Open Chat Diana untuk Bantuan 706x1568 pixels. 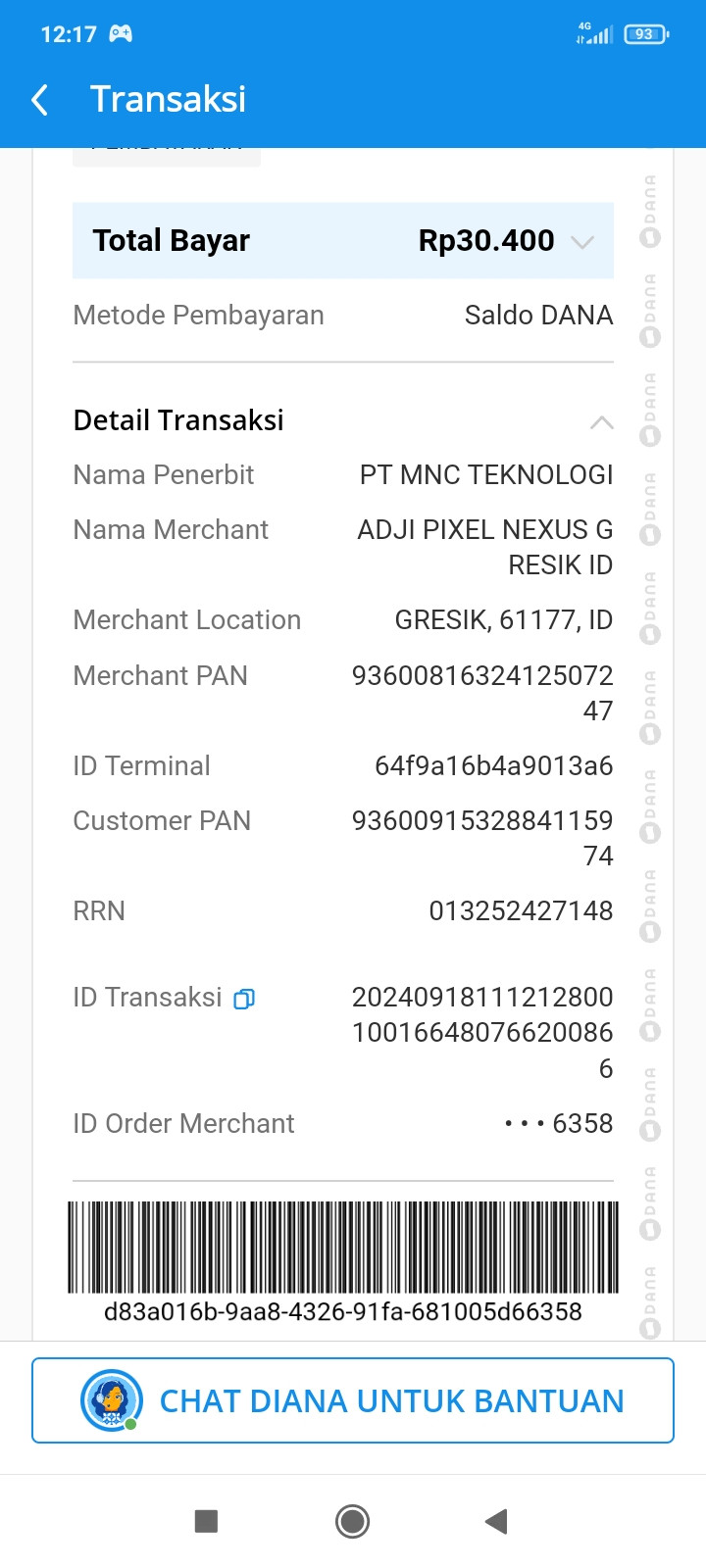click(353, 1400)
